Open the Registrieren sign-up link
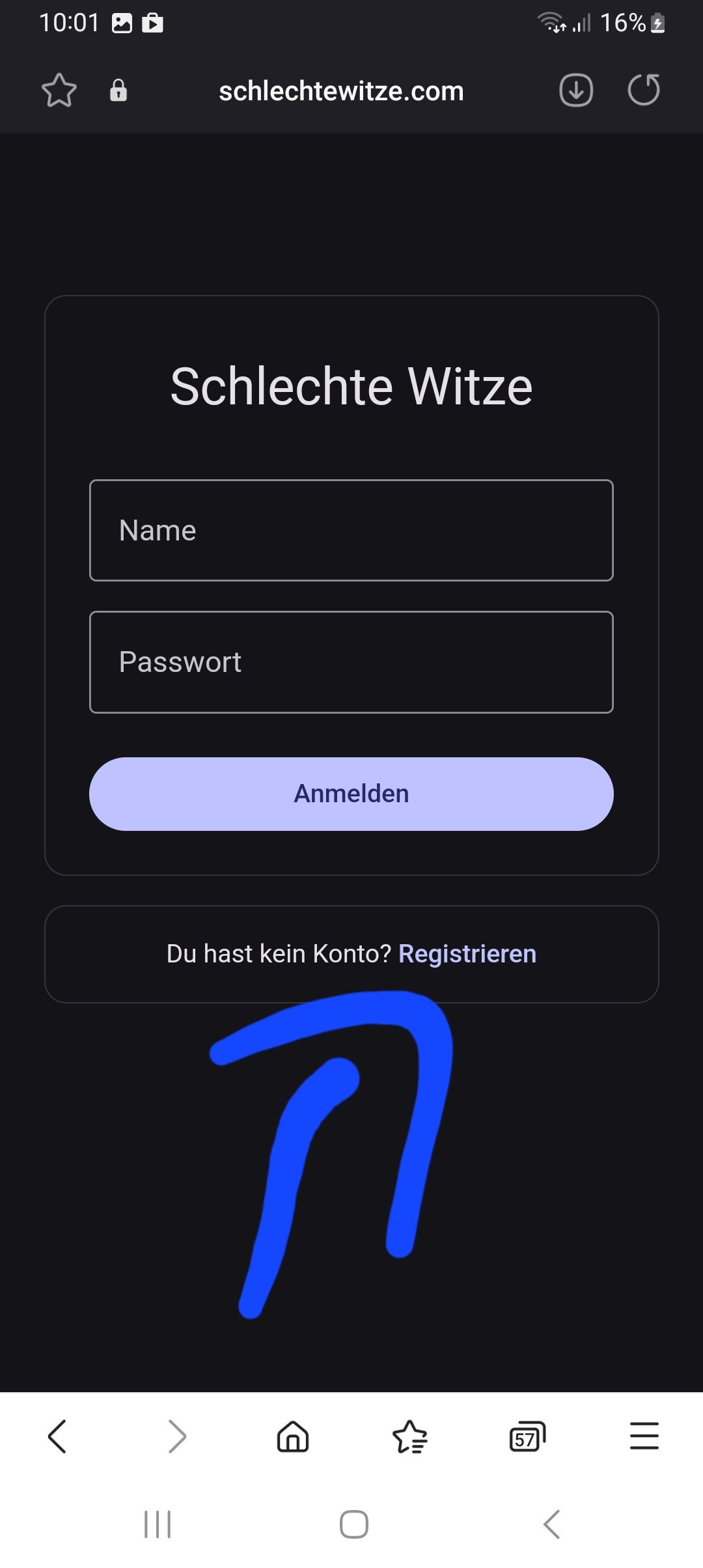Viewport: 703px width, 1568px height. pyautogui.click(x=467, y=954)
